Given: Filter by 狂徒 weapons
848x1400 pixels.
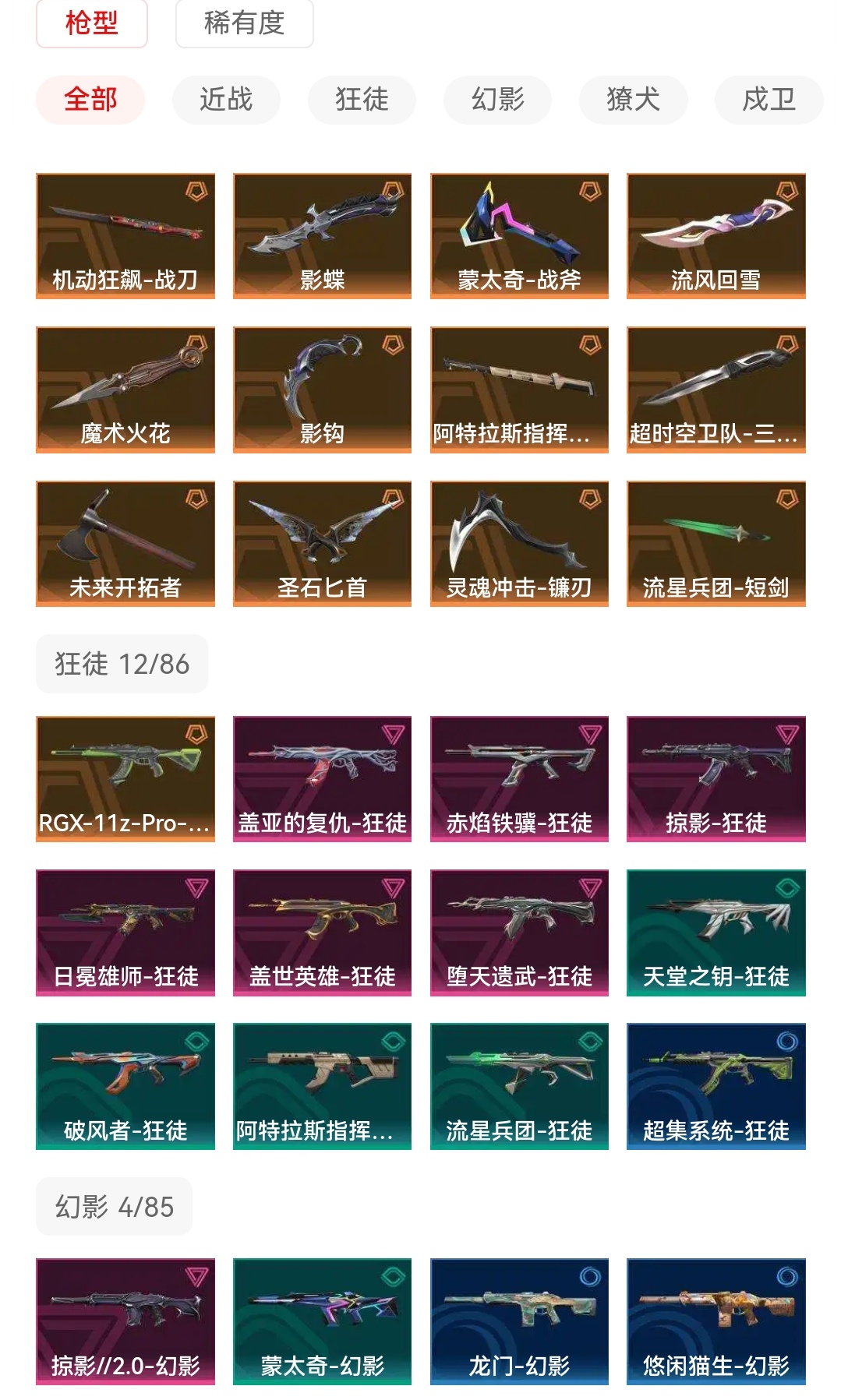Looking at the screenshot, I should tap(362, 100).
